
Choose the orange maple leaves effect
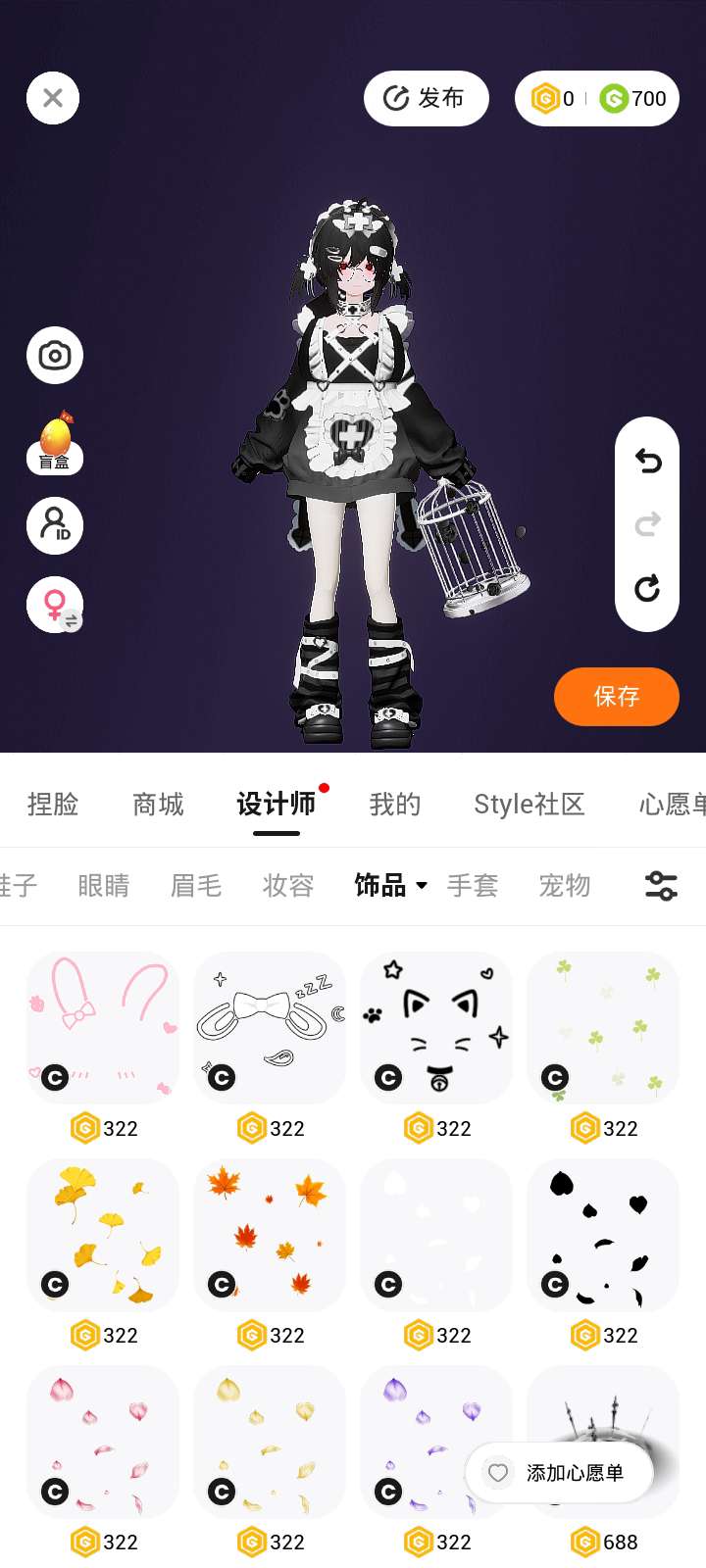coord(270,1234)
